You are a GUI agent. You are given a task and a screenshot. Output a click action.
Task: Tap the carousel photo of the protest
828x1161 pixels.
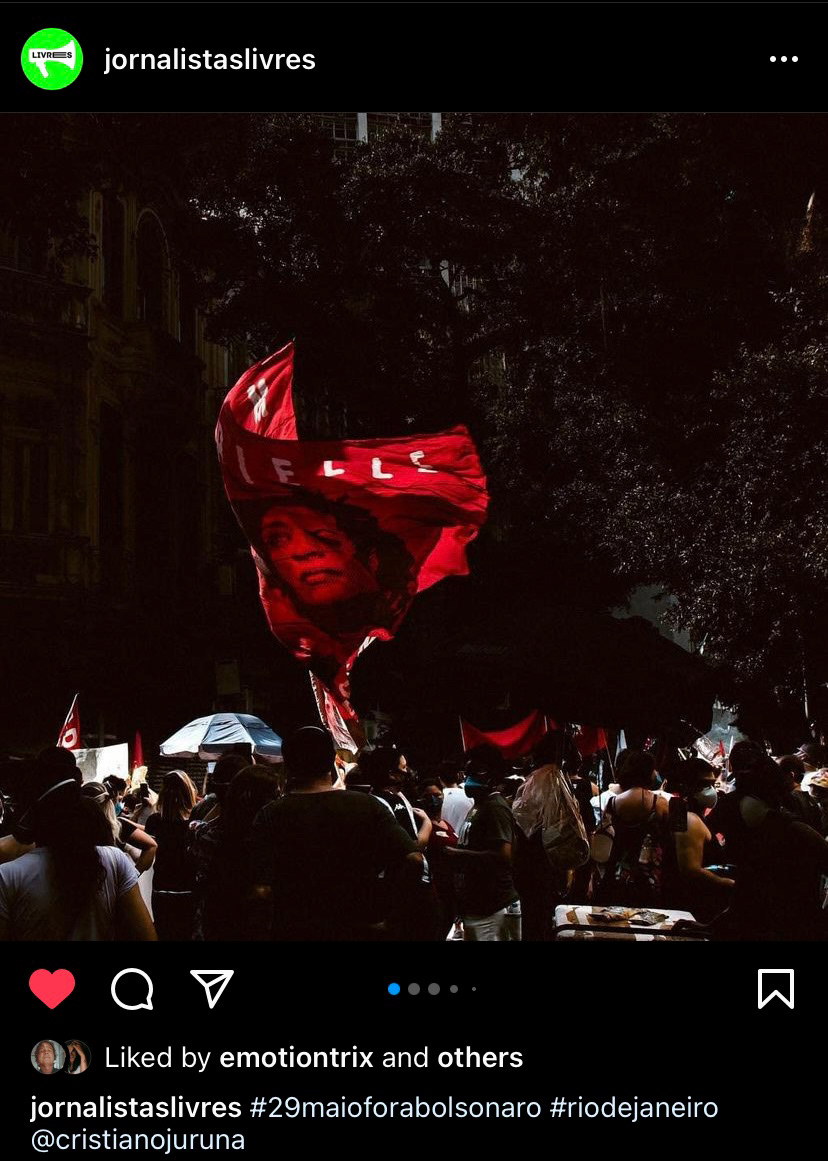point(414,526)
